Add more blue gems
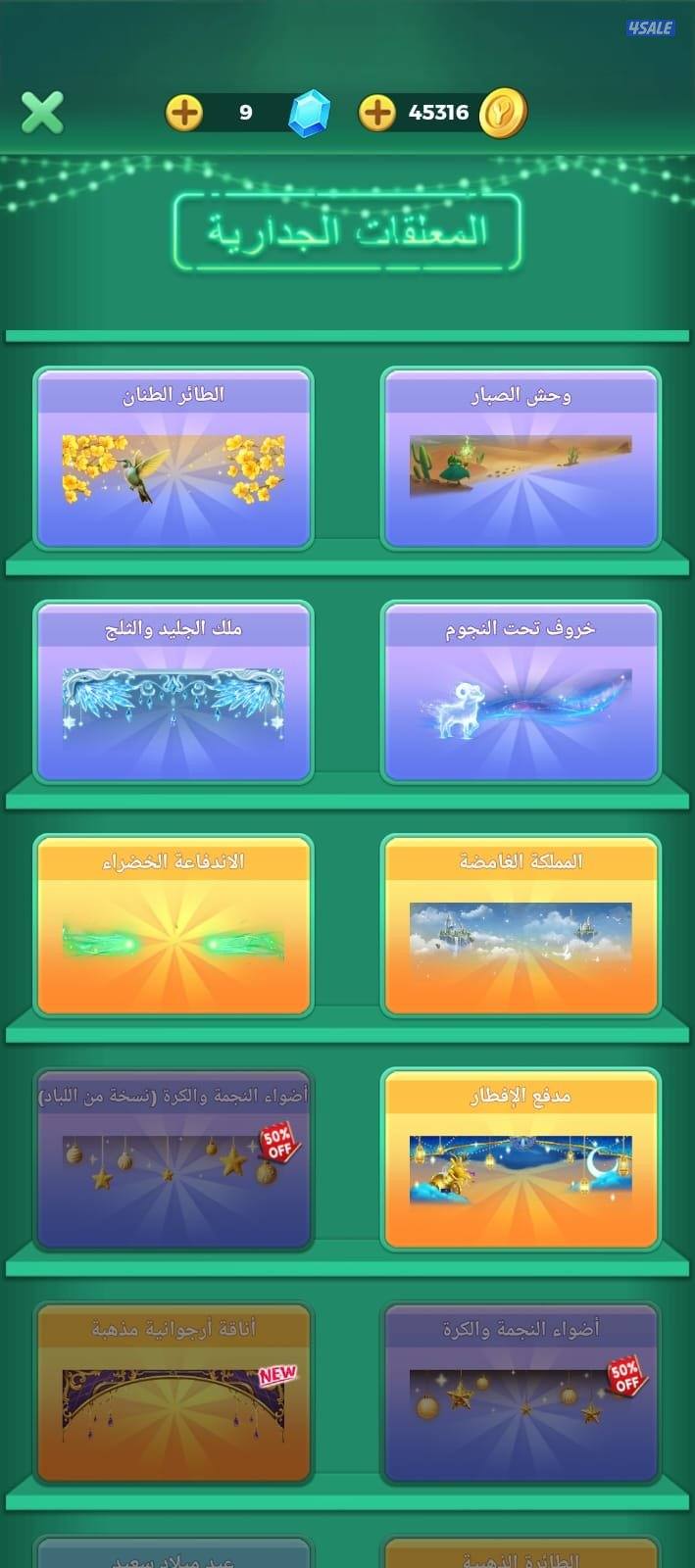 point(183,113)
